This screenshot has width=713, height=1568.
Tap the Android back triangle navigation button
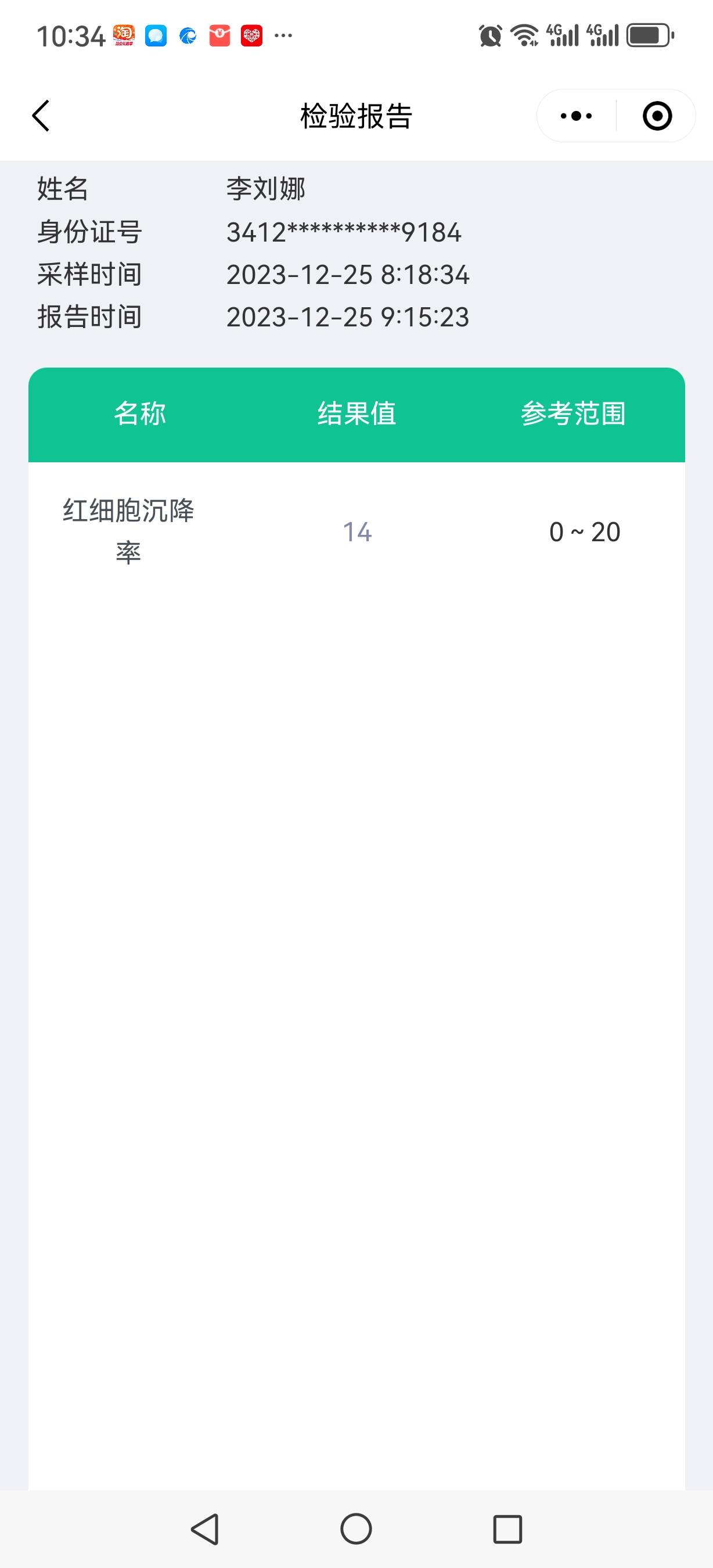coord(205,1528)
